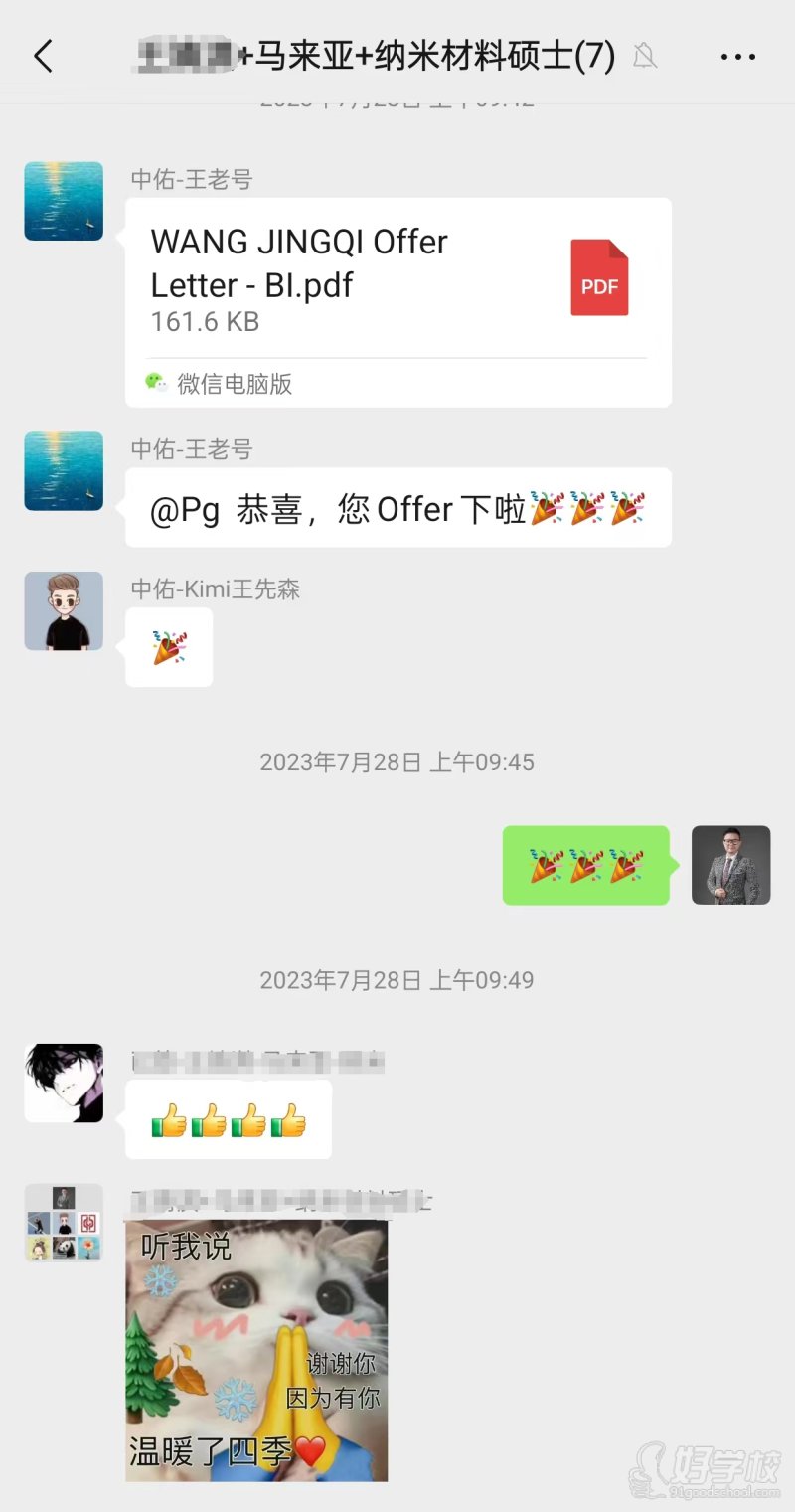Tap 中佑-Kimi王先森's cartoon avatar

coord(64,610)
